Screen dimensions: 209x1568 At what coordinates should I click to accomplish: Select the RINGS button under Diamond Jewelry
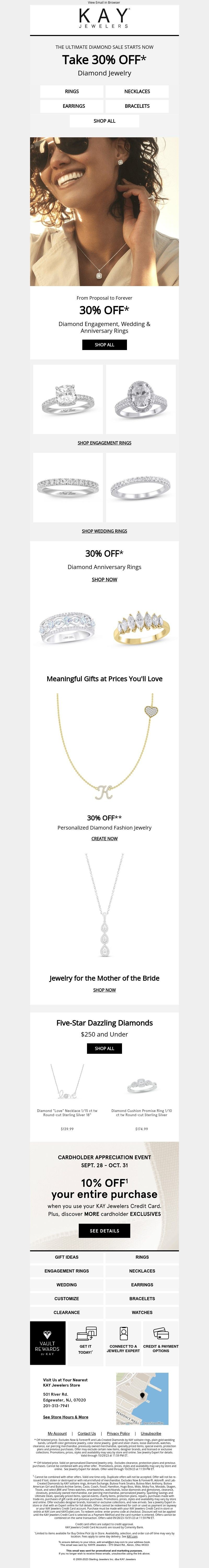click(72, 91)
